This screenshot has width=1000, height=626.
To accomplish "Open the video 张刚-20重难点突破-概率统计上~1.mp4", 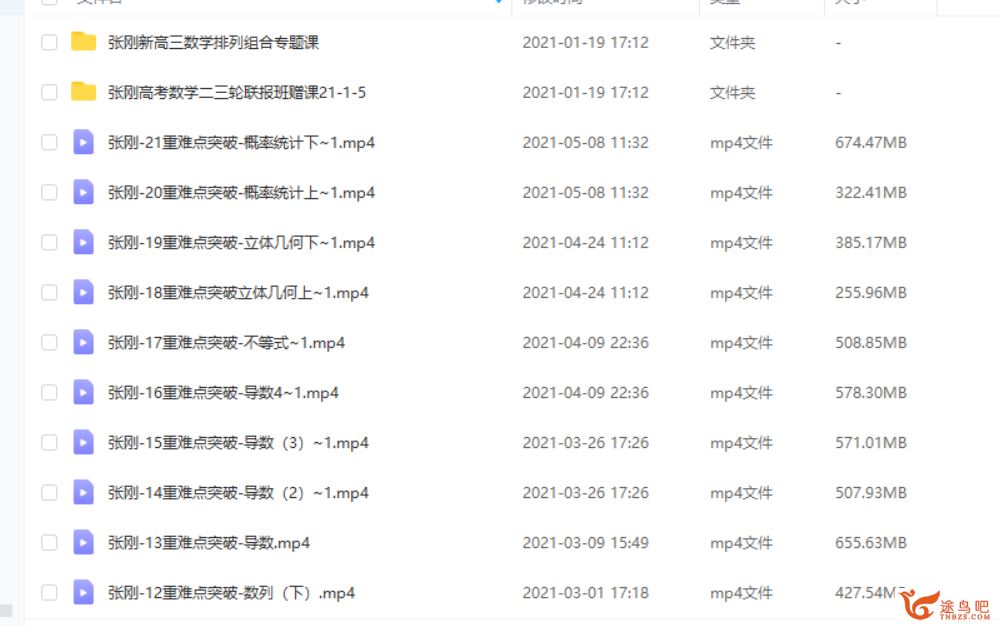I will pos(241,193).
